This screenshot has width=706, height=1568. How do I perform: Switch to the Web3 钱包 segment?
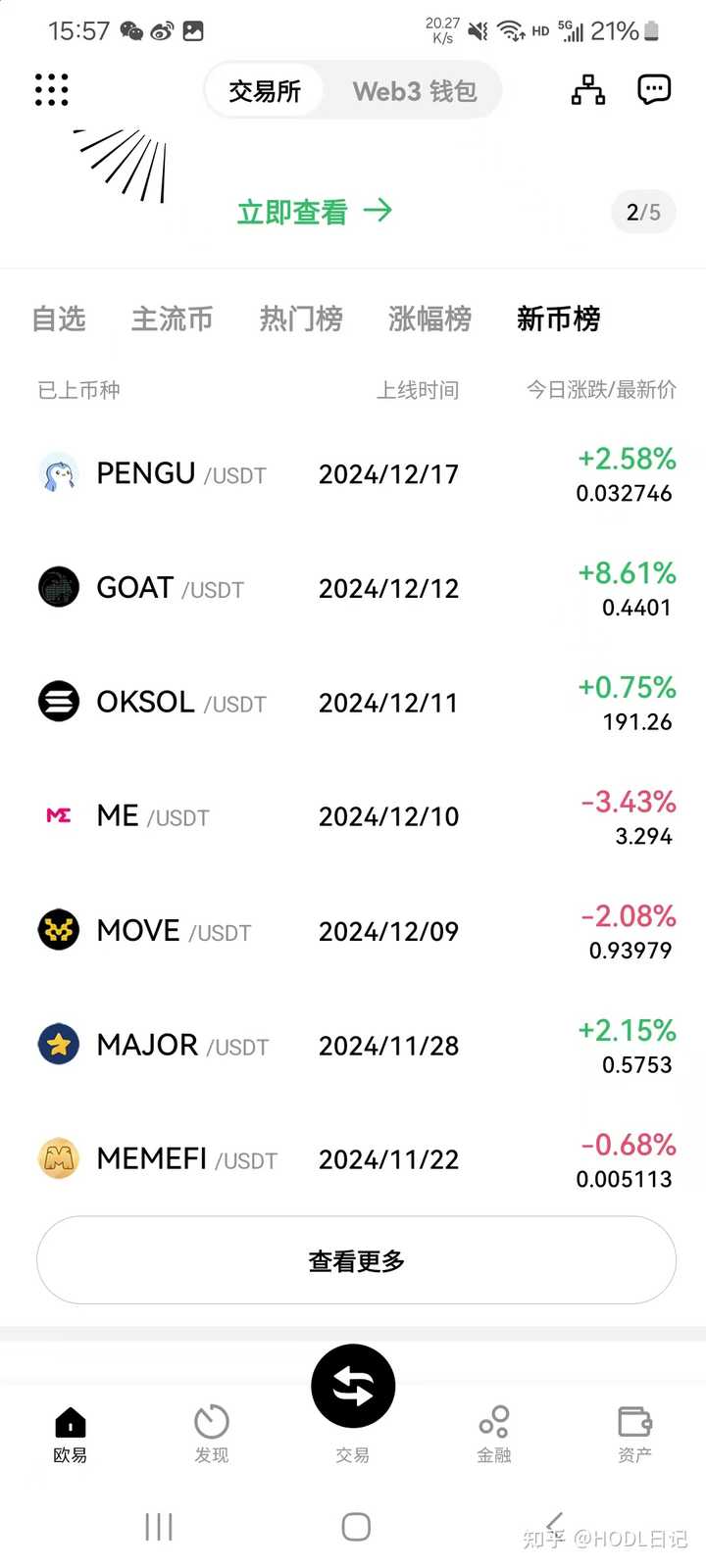click(414, 91)
